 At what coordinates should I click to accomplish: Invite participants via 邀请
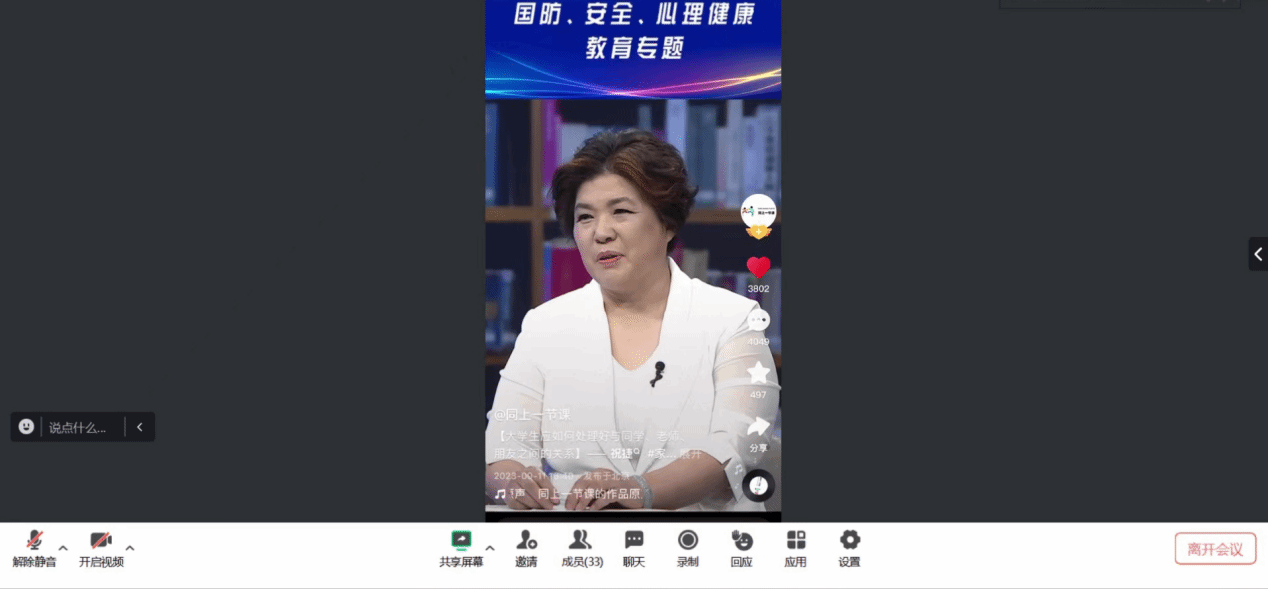point(526,548)
